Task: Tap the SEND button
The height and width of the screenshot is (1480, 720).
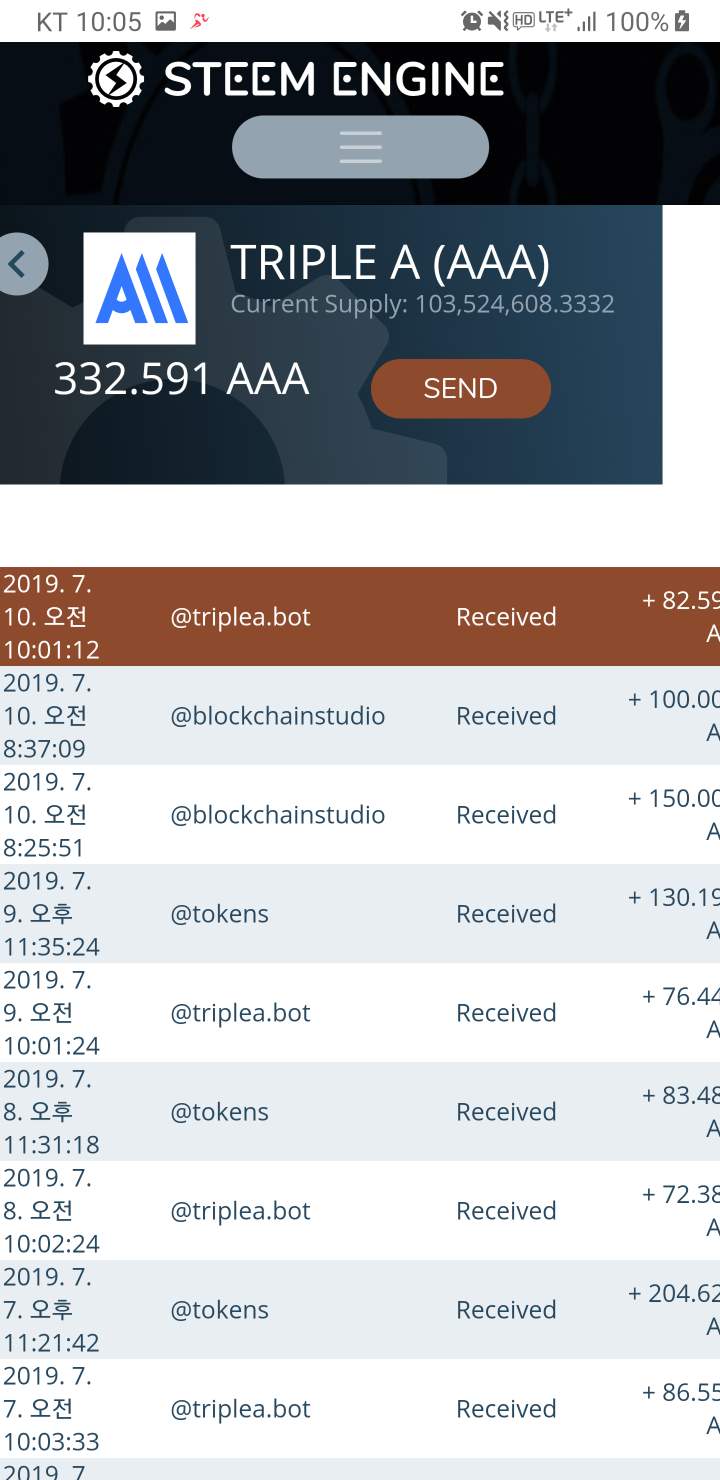Action: pyautogui.click(x=460, y=388)
